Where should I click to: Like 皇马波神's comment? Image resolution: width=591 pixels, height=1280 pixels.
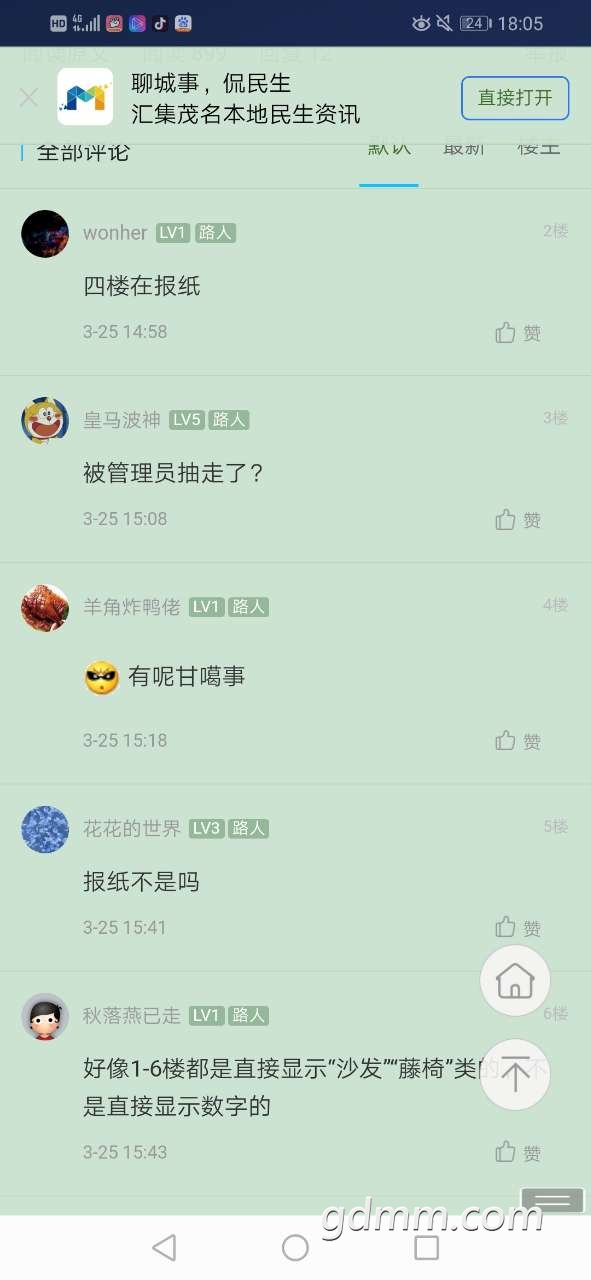pyautogui.click(x=518, y=519)
